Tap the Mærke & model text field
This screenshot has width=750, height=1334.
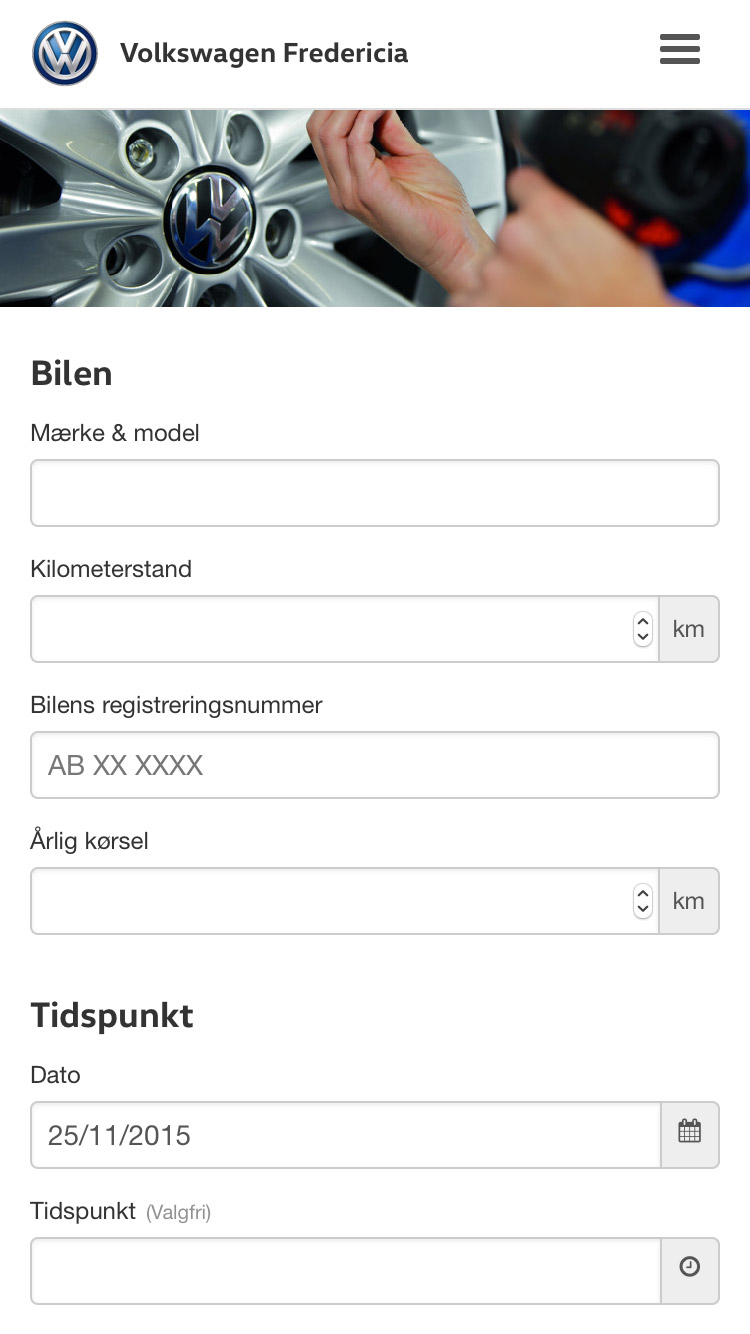tap(375, 493)
